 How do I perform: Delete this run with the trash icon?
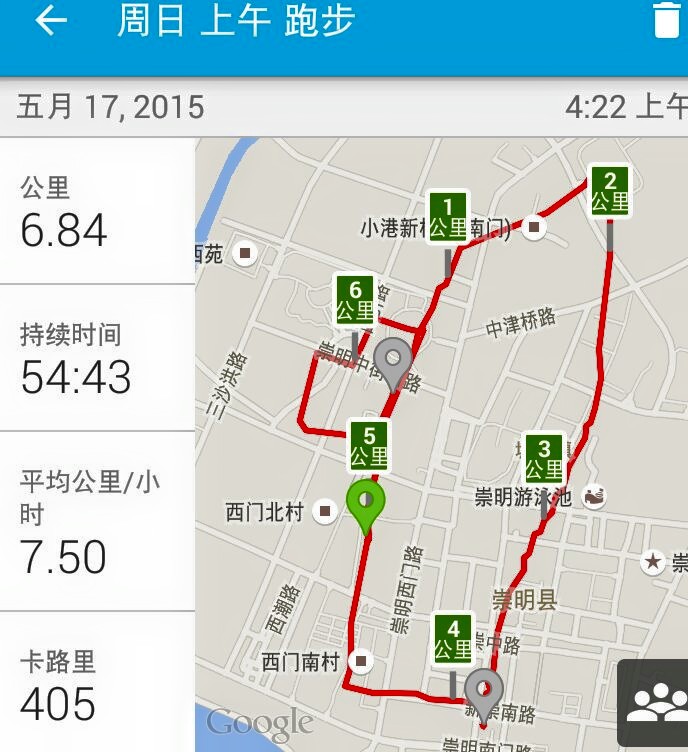click(666, 21)
